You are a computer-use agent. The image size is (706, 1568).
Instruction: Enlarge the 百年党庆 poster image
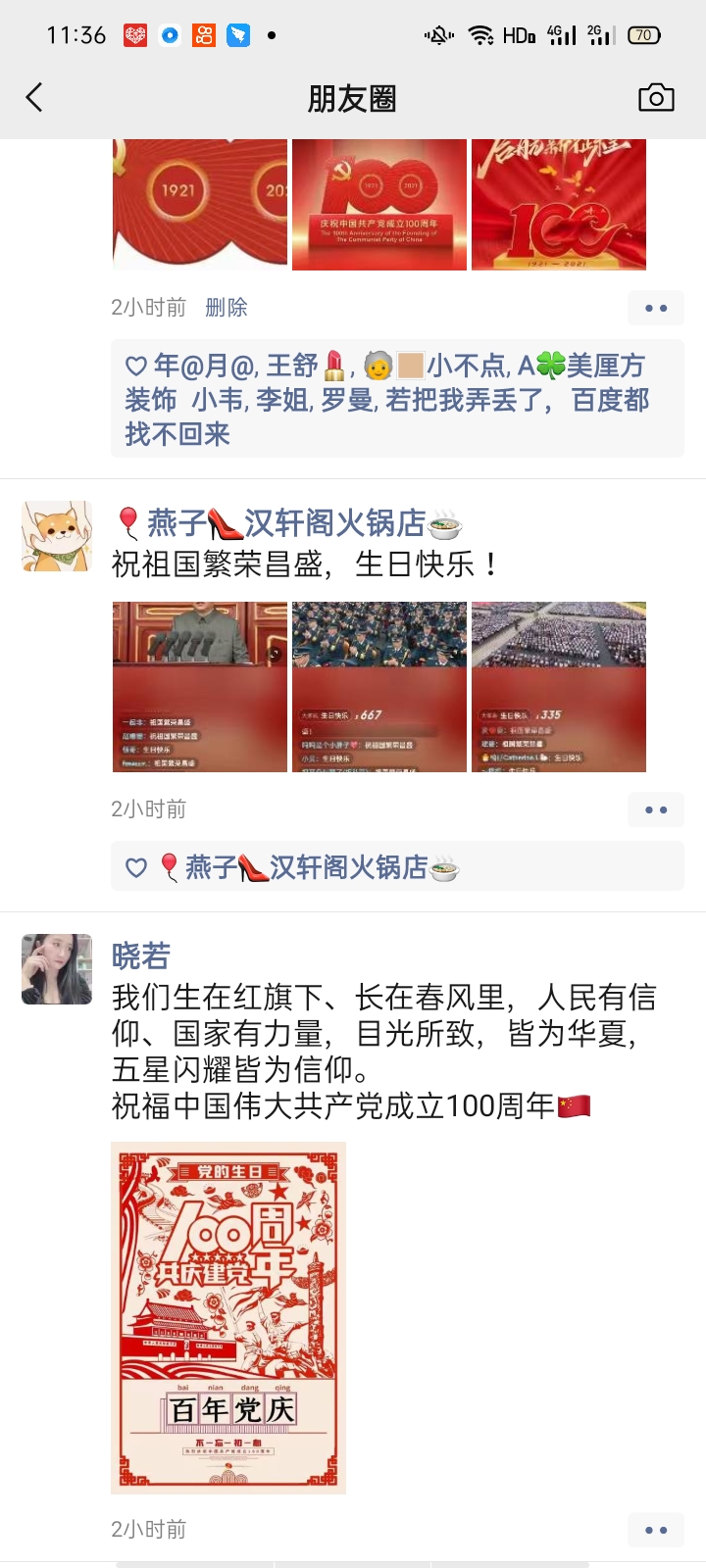click(228, 1317)
